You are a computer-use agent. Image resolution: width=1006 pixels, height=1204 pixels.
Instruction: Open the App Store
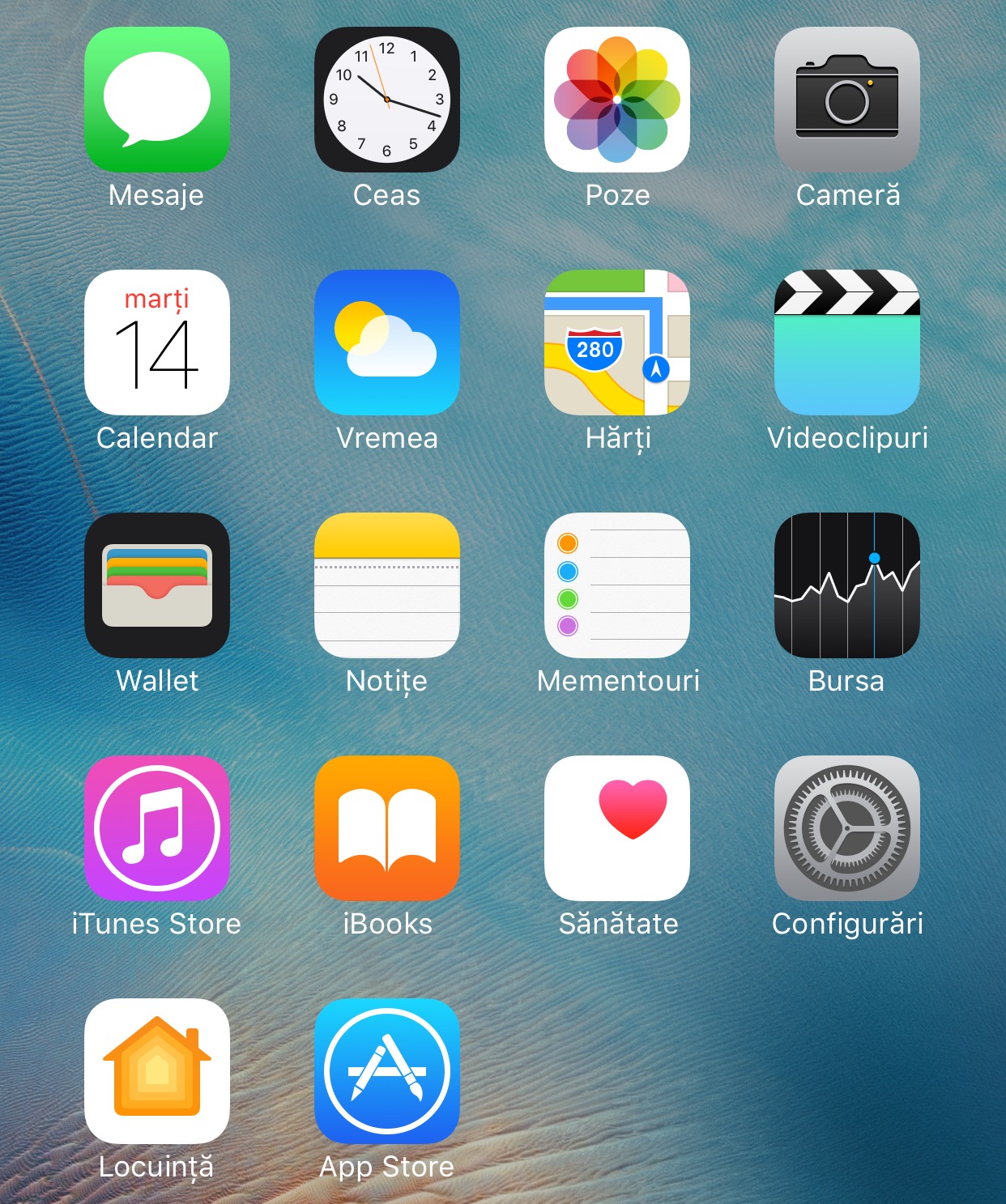(387, 1071)
